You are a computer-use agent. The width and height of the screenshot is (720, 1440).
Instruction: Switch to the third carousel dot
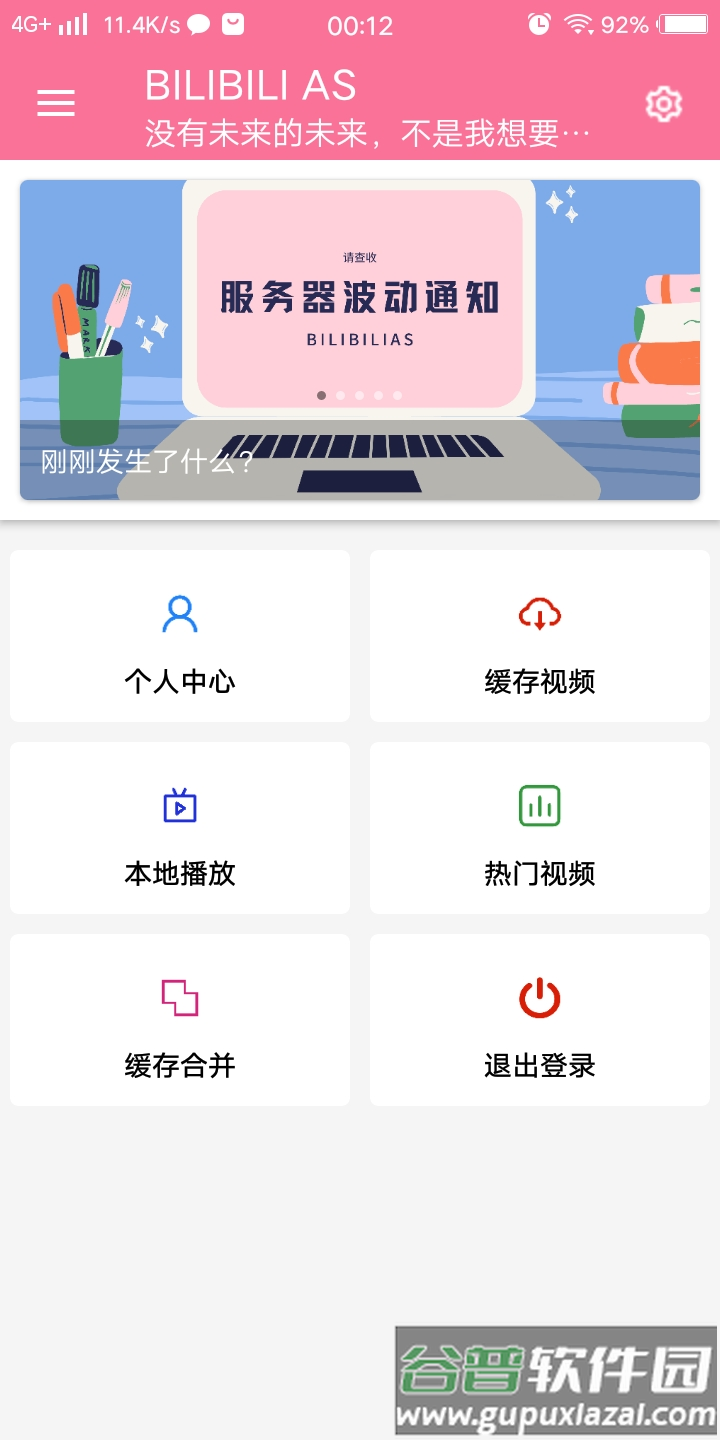pyautogui.click(x=359, y=395)
